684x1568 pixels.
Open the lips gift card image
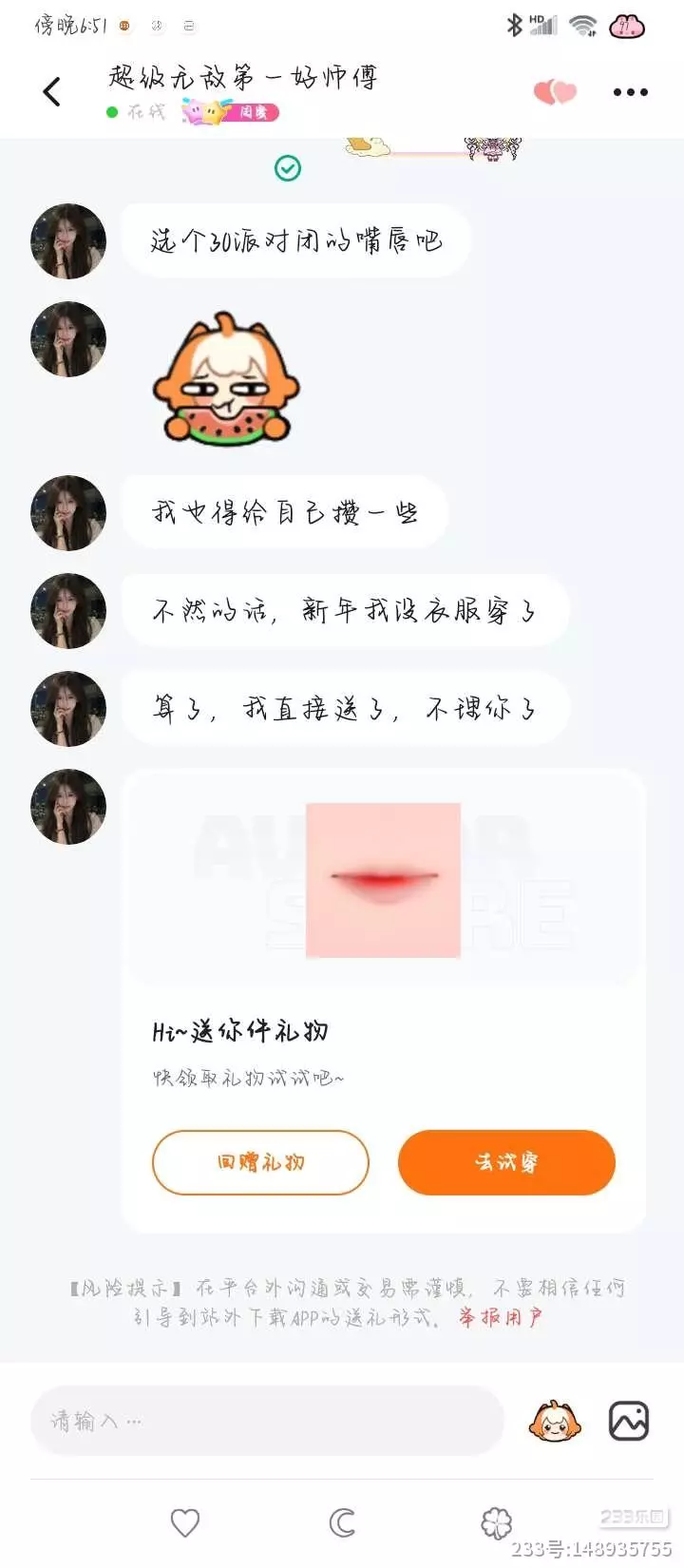[383, 880]
